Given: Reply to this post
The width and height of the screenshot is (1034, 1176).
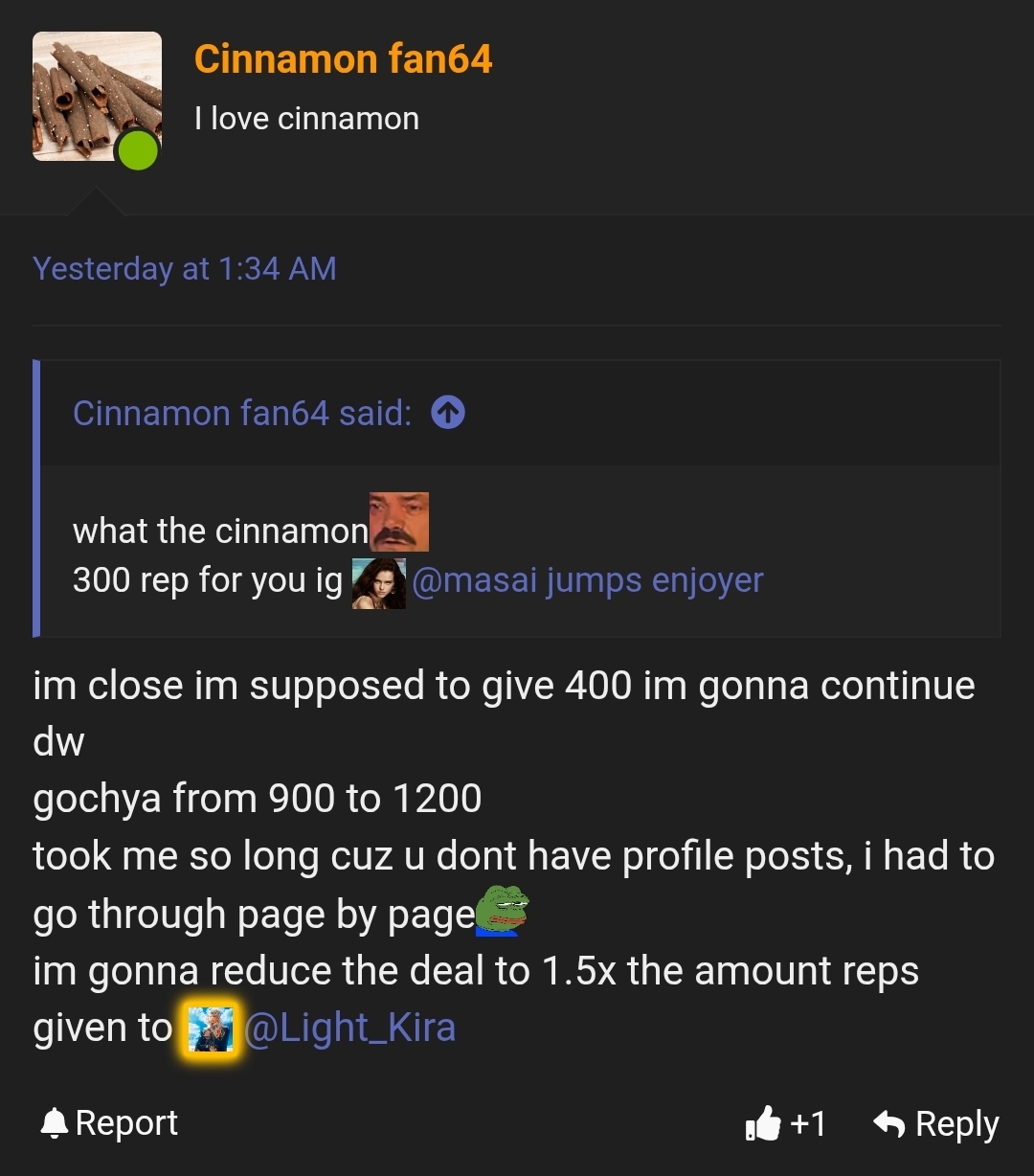Looking at the screenshot, I should (x=936, y=1123).
